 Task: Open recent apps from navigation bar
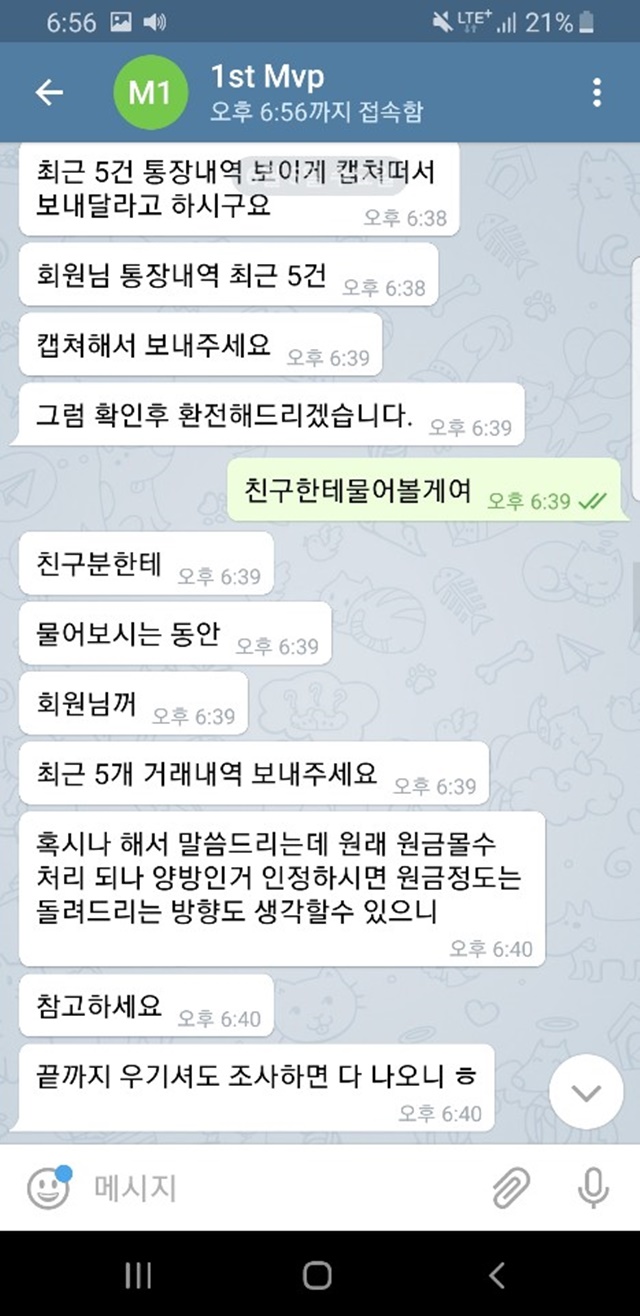(138, 1274)
